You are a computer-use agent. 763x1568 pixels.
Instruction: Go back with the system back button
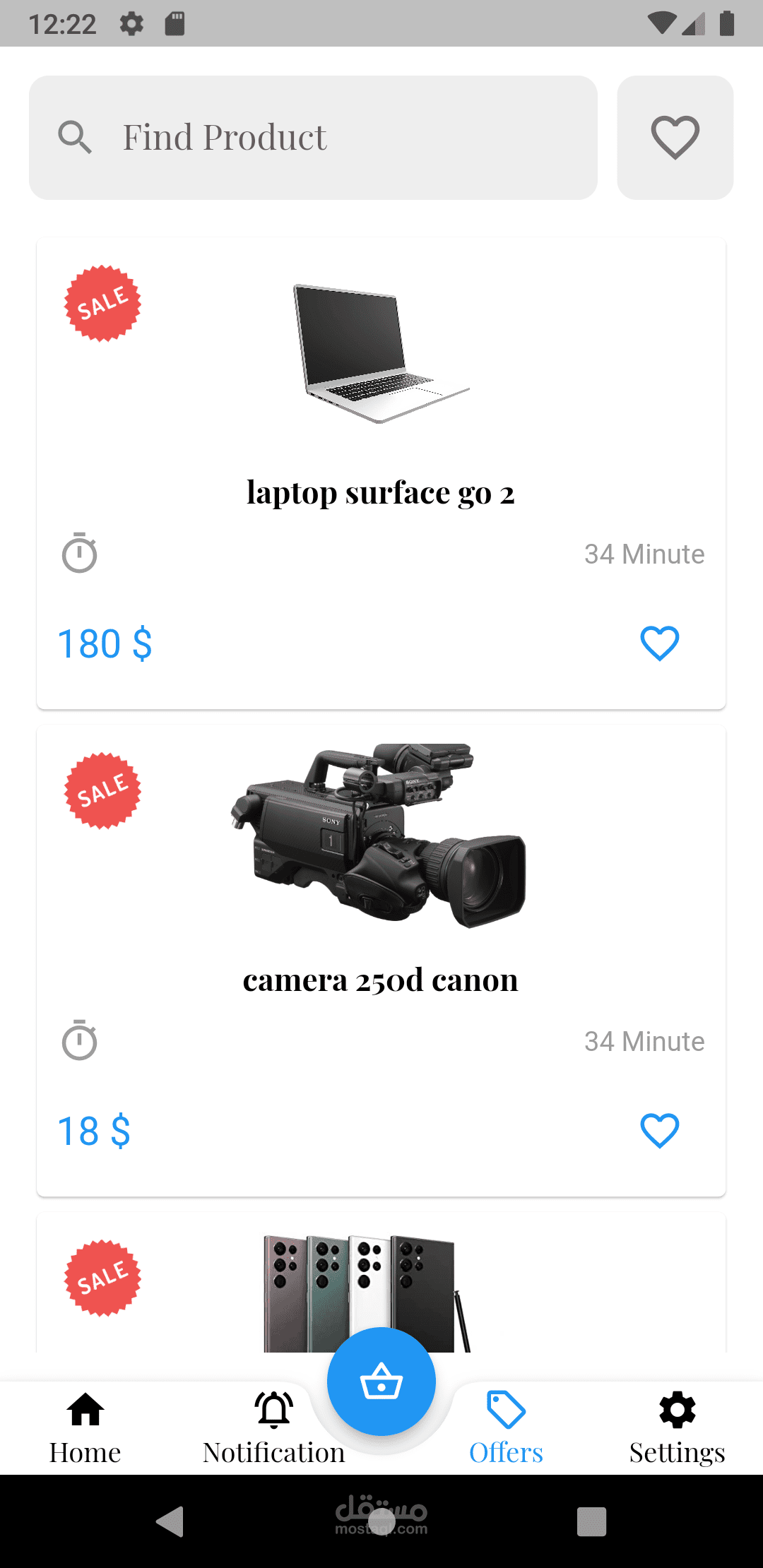170,1521
